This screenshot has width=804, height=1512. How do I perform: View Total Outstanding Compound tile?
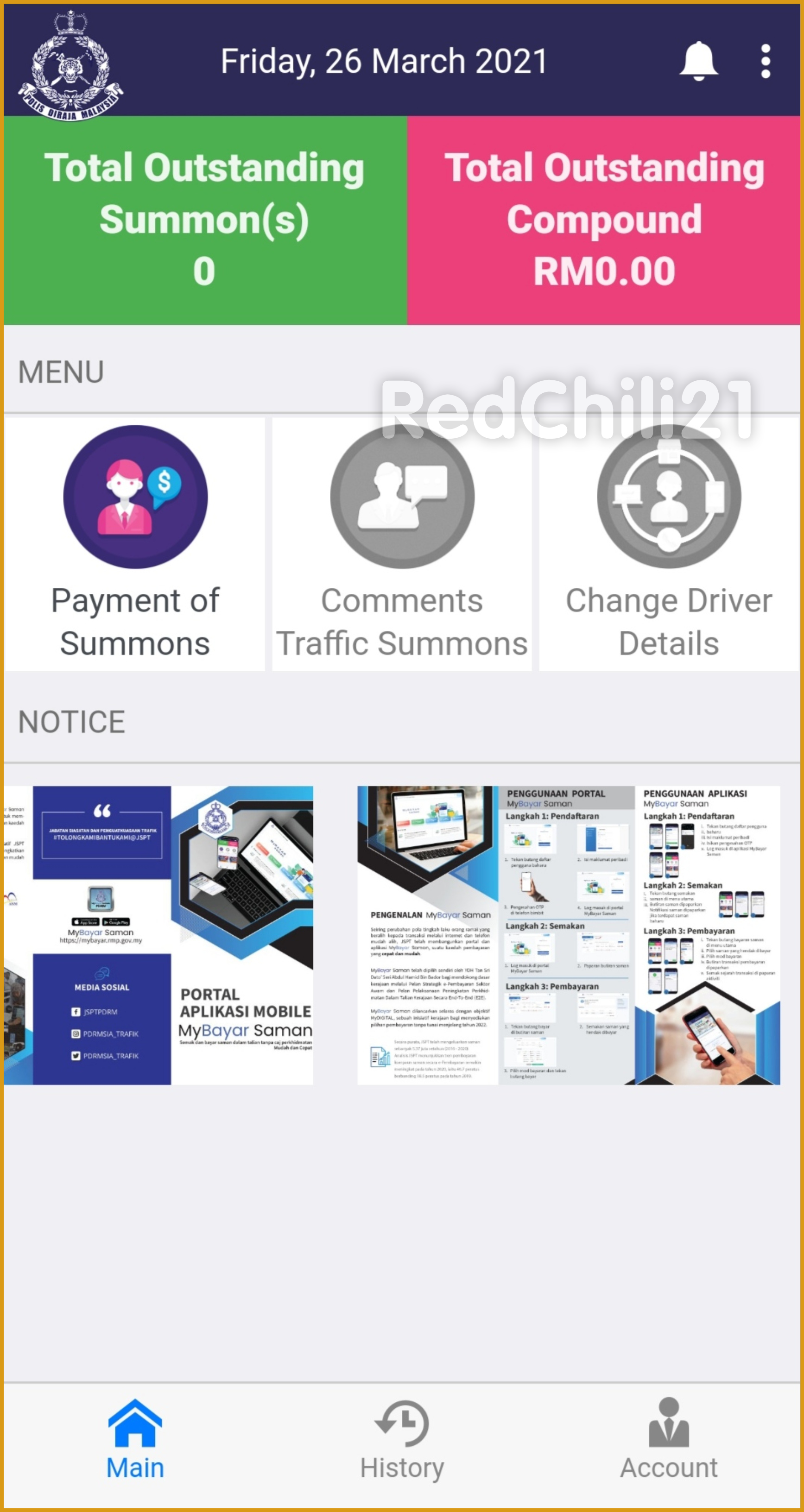coord(604,220)
